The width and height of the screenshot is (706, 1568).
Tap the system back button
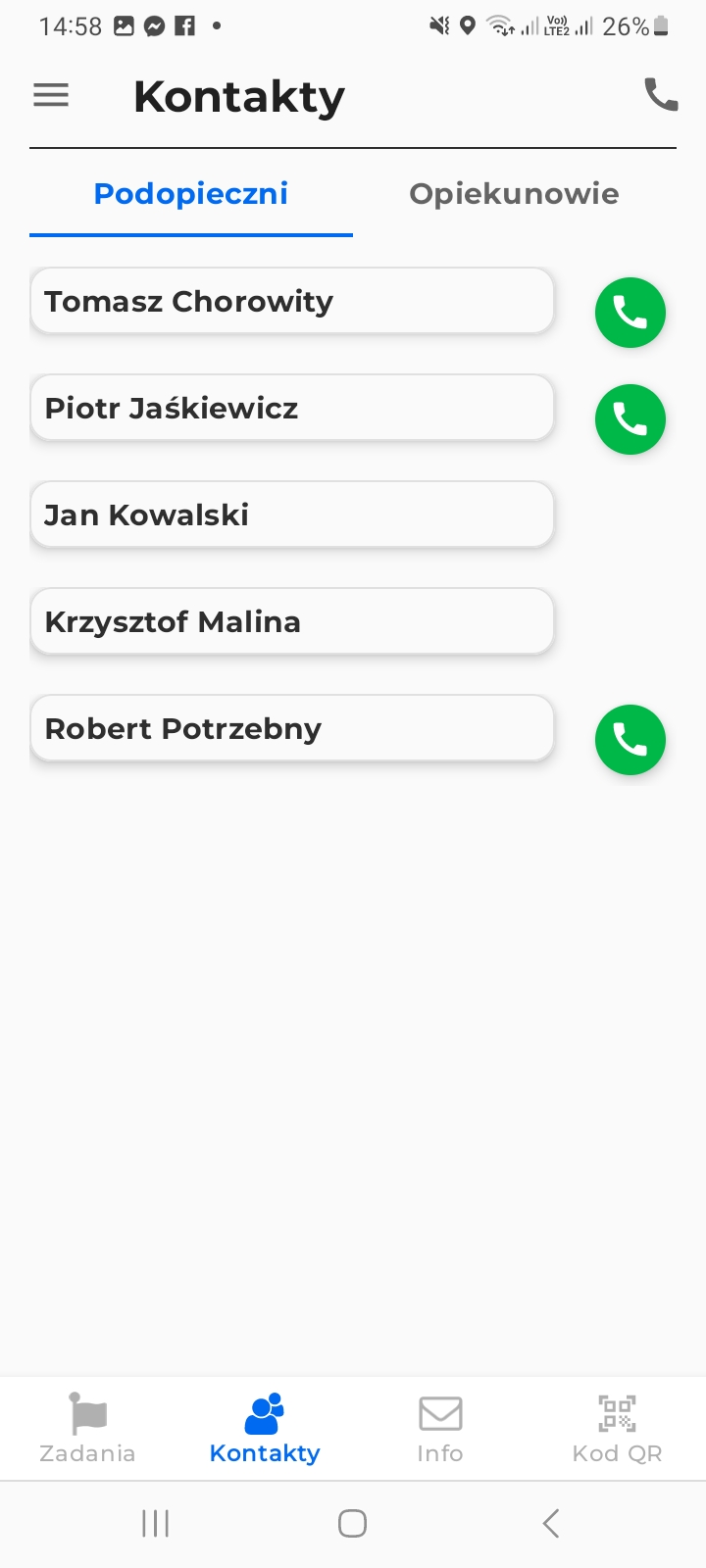pyautogui.click(x=551, y=1523)
